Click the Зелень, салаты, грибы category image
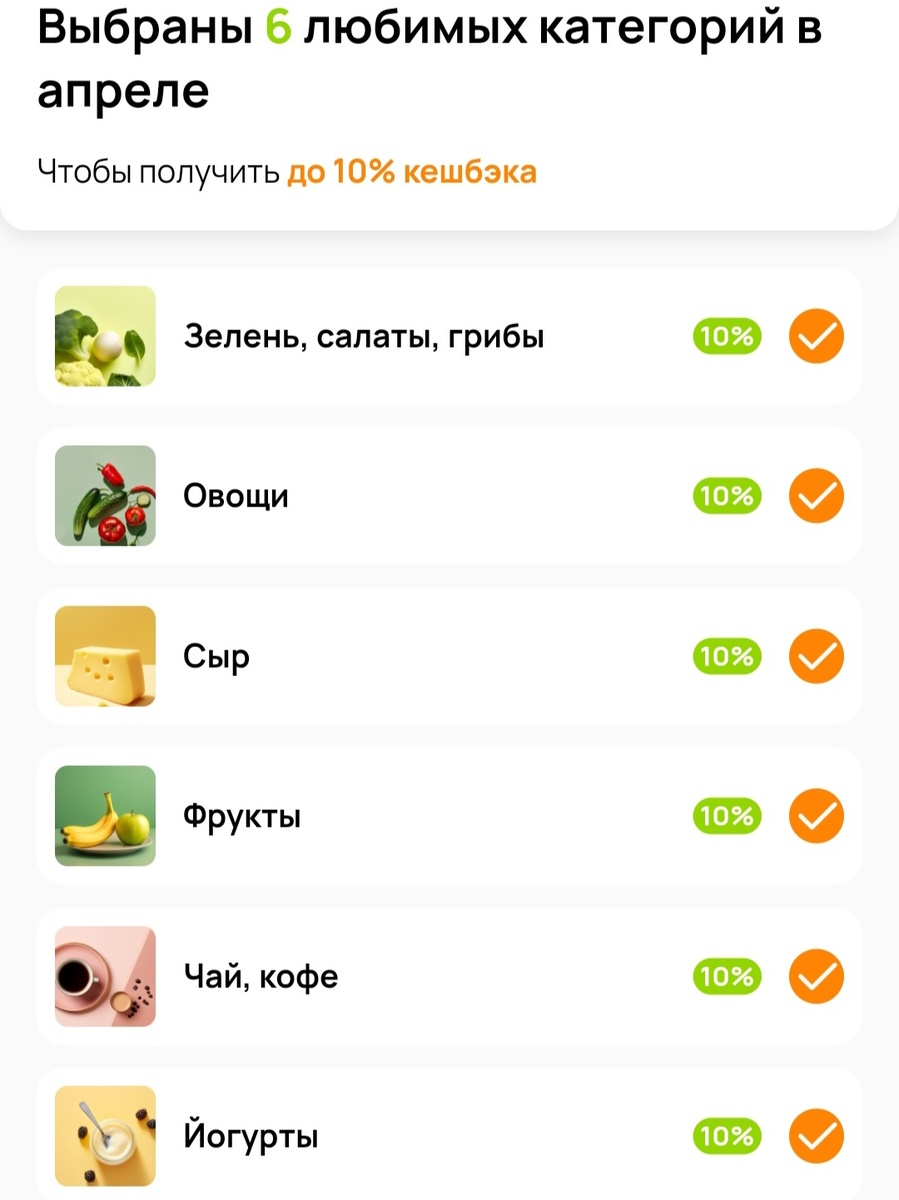 pyautogui.click(x=105, y=336)
